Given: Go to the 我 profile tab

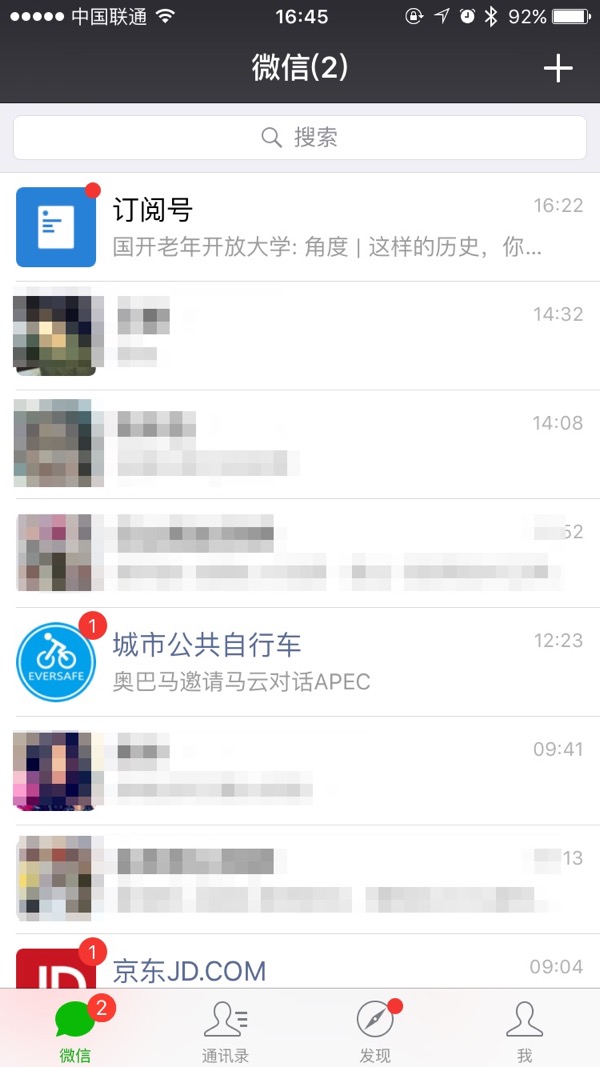Looking at the screenshot, I should 524,1030.
